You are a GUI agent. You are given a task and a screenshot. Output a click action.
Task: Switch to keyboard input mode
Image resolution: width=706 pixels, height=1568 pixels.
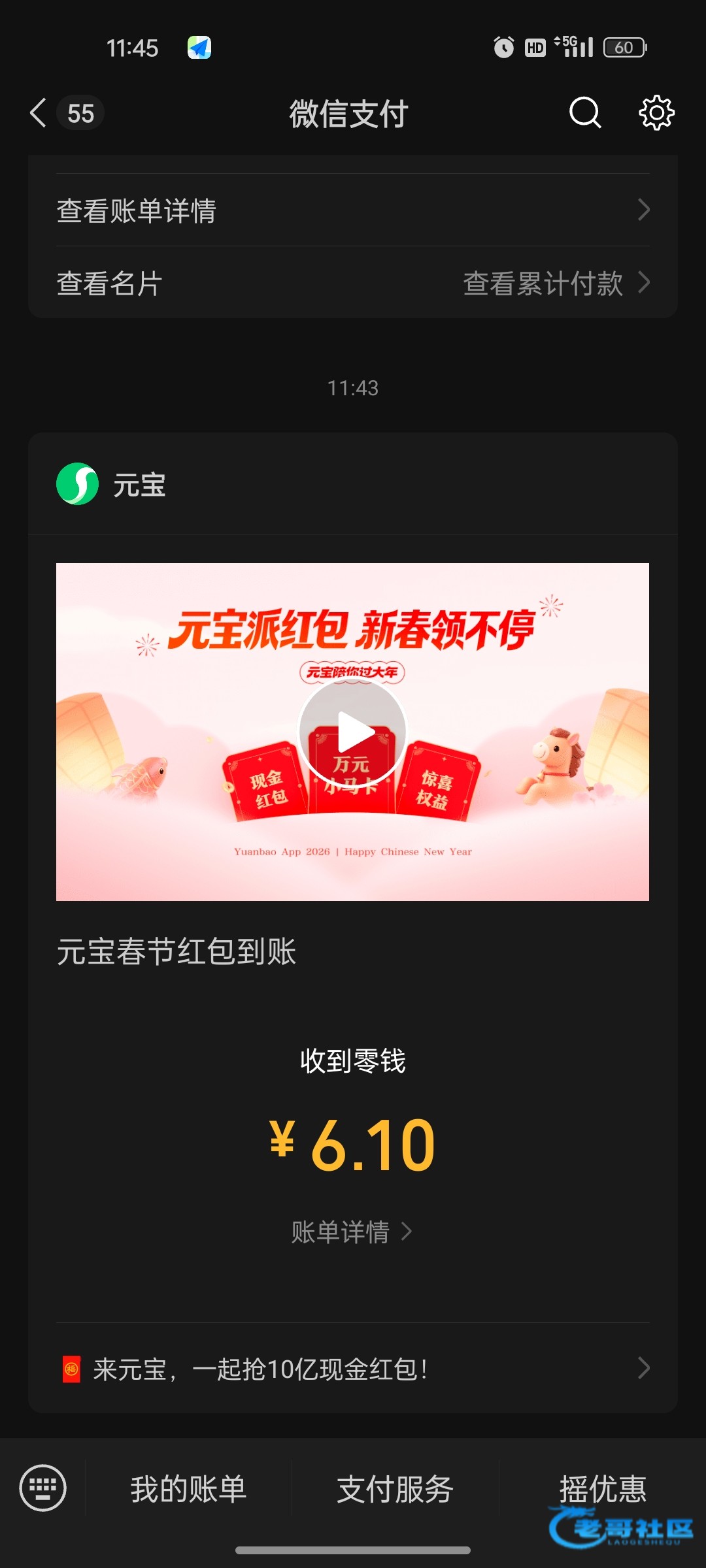pos(43,1488)
